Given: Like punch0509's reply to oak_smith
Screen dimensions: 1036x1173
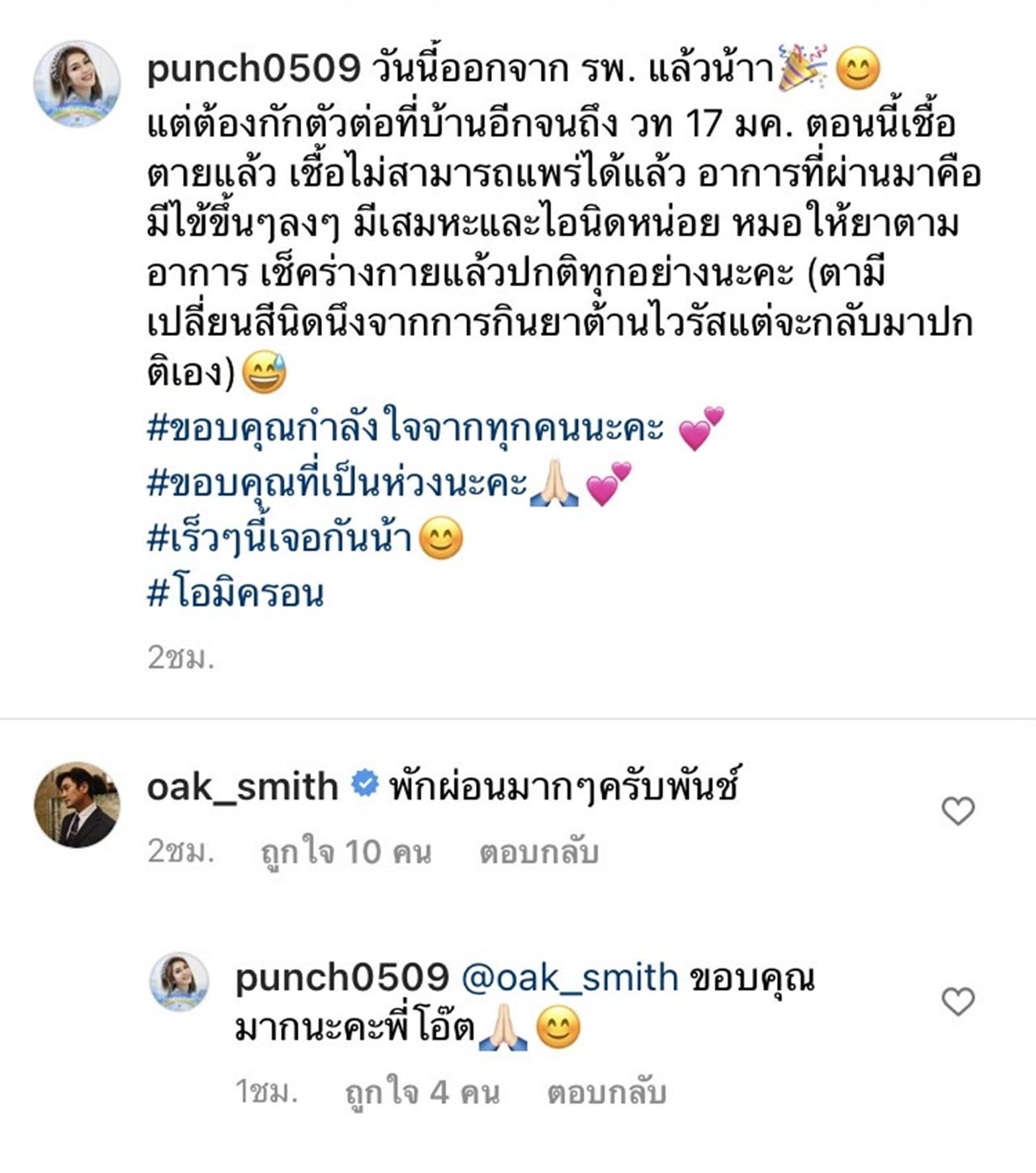Looking at the screenshot, I should pos(958,1002).
